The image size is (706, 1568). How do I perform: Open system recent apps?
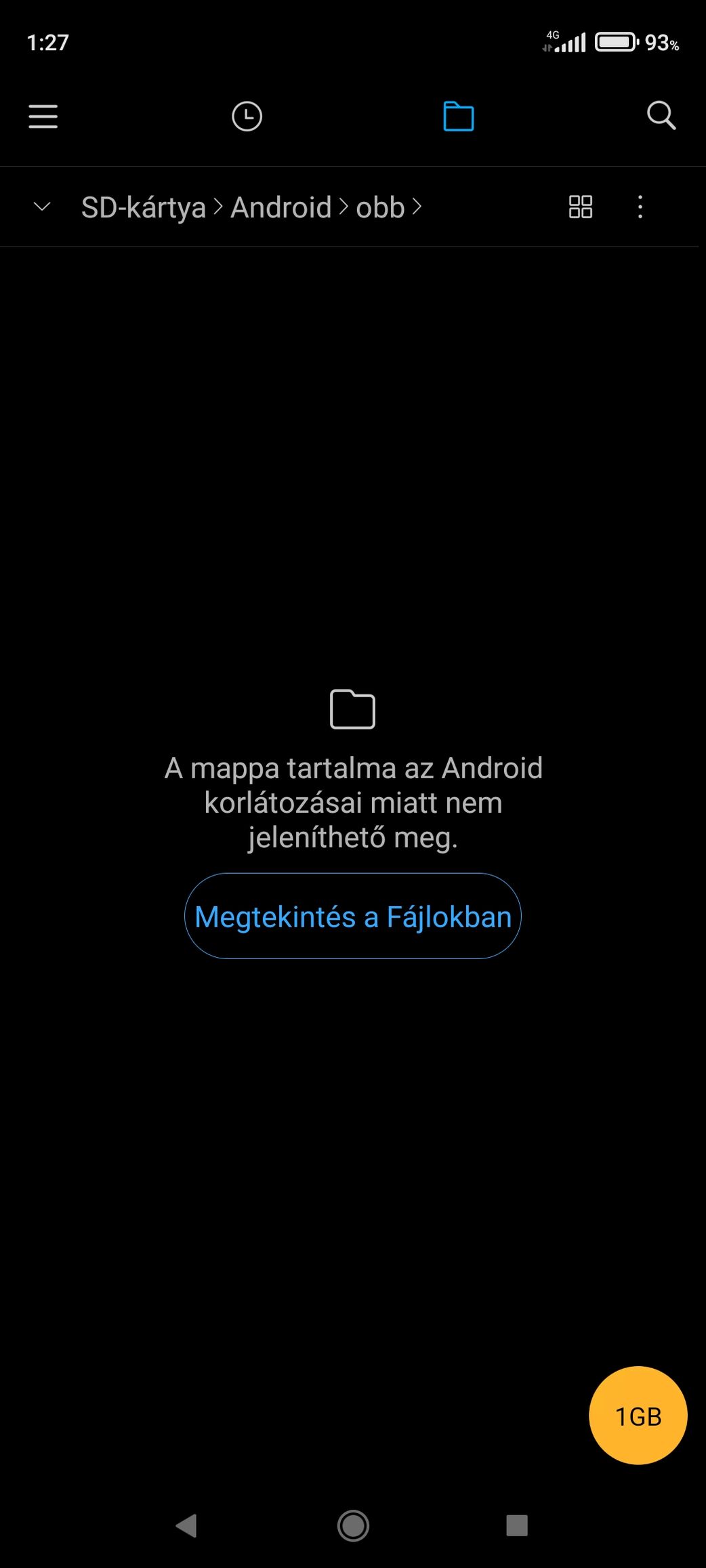[x=517, y=1526]
